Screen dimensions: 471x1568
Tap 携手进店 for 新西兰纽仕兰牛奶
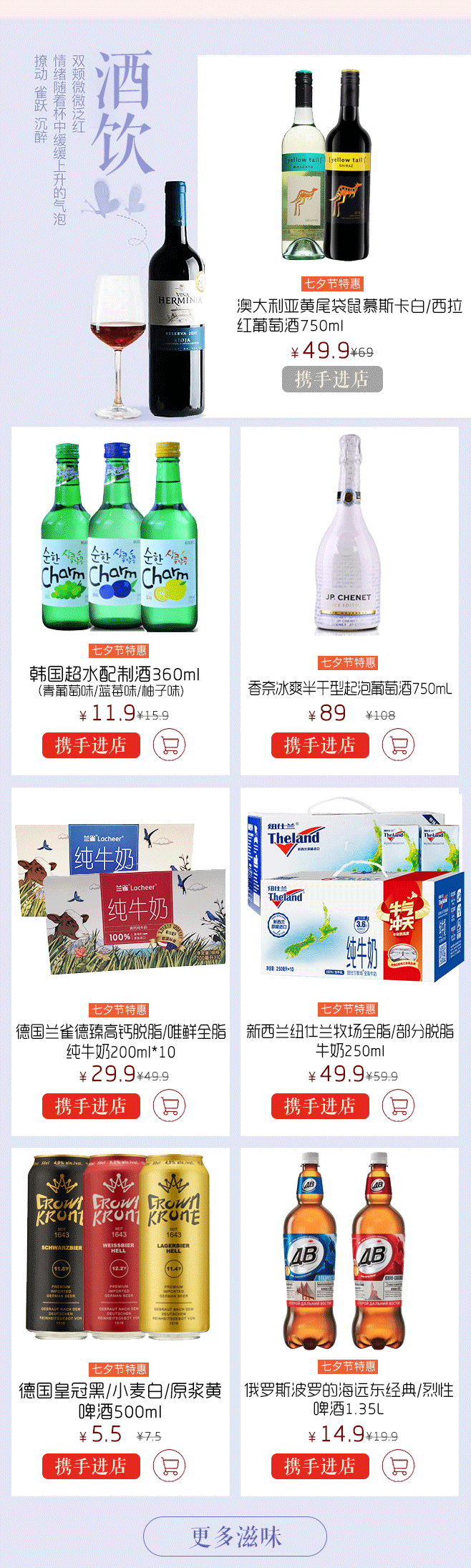point(320,1106)
